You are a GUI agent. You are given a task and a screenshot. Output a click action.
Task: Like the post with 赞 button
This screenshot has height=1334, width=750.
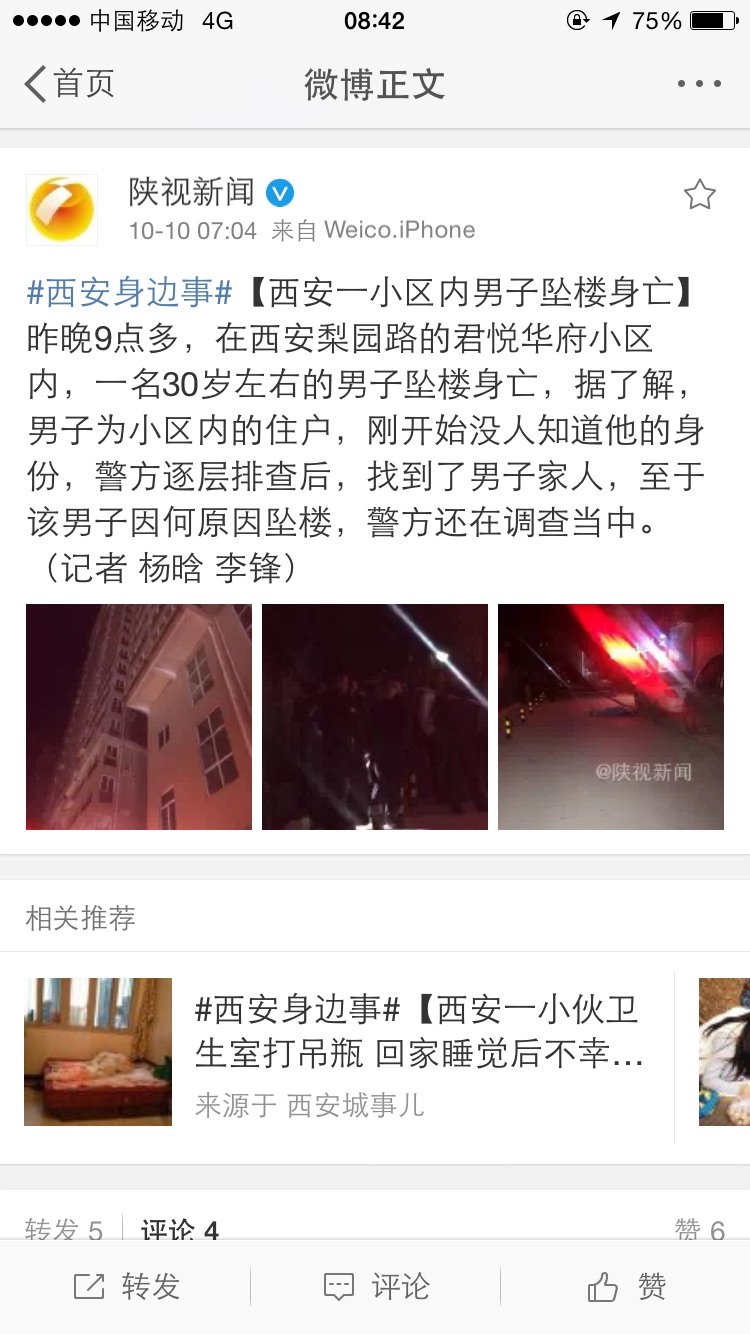[x=626, y=1287]
